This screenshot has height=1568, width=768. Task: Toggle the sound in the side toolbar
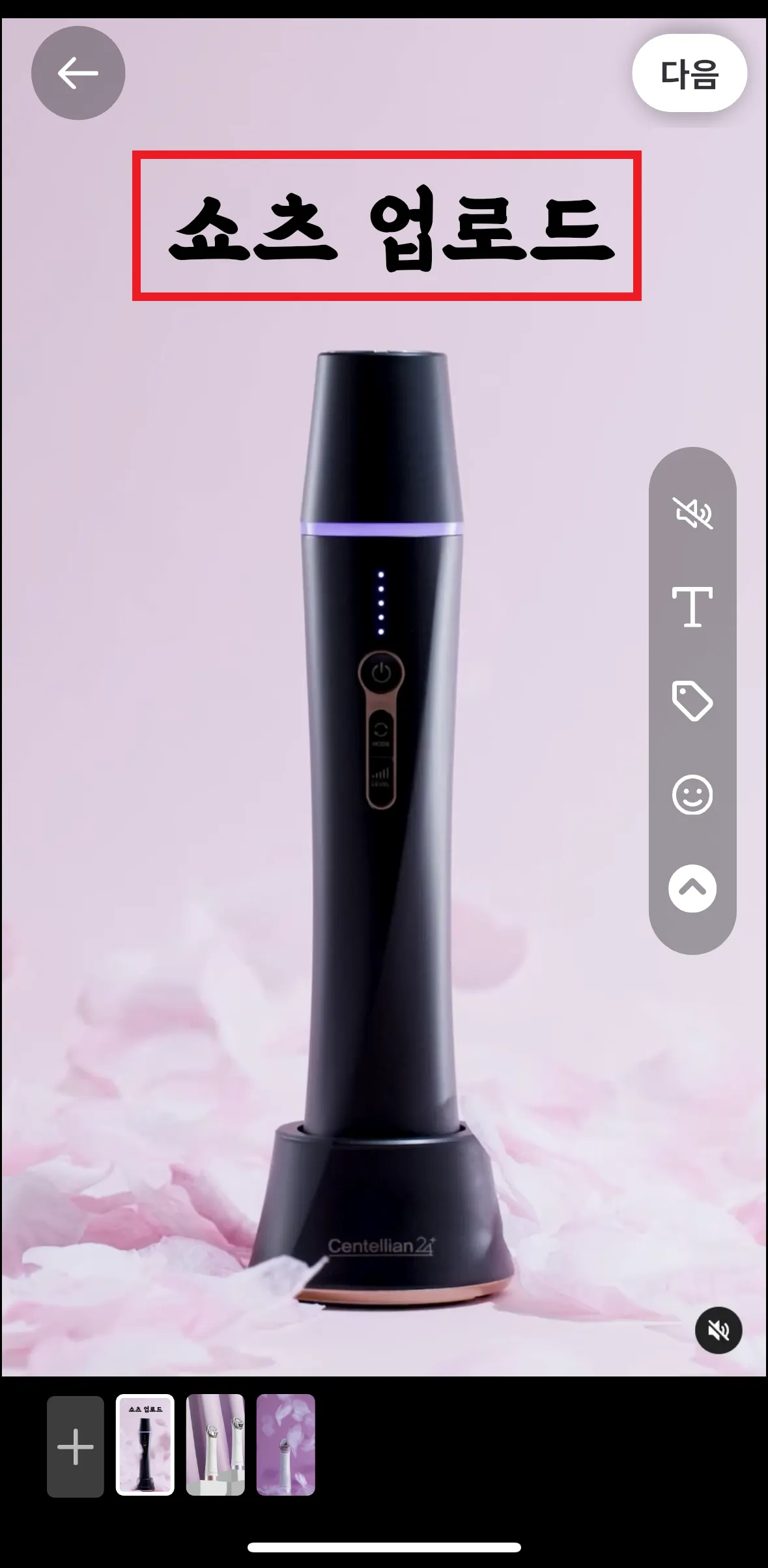(x=692, y=513)
